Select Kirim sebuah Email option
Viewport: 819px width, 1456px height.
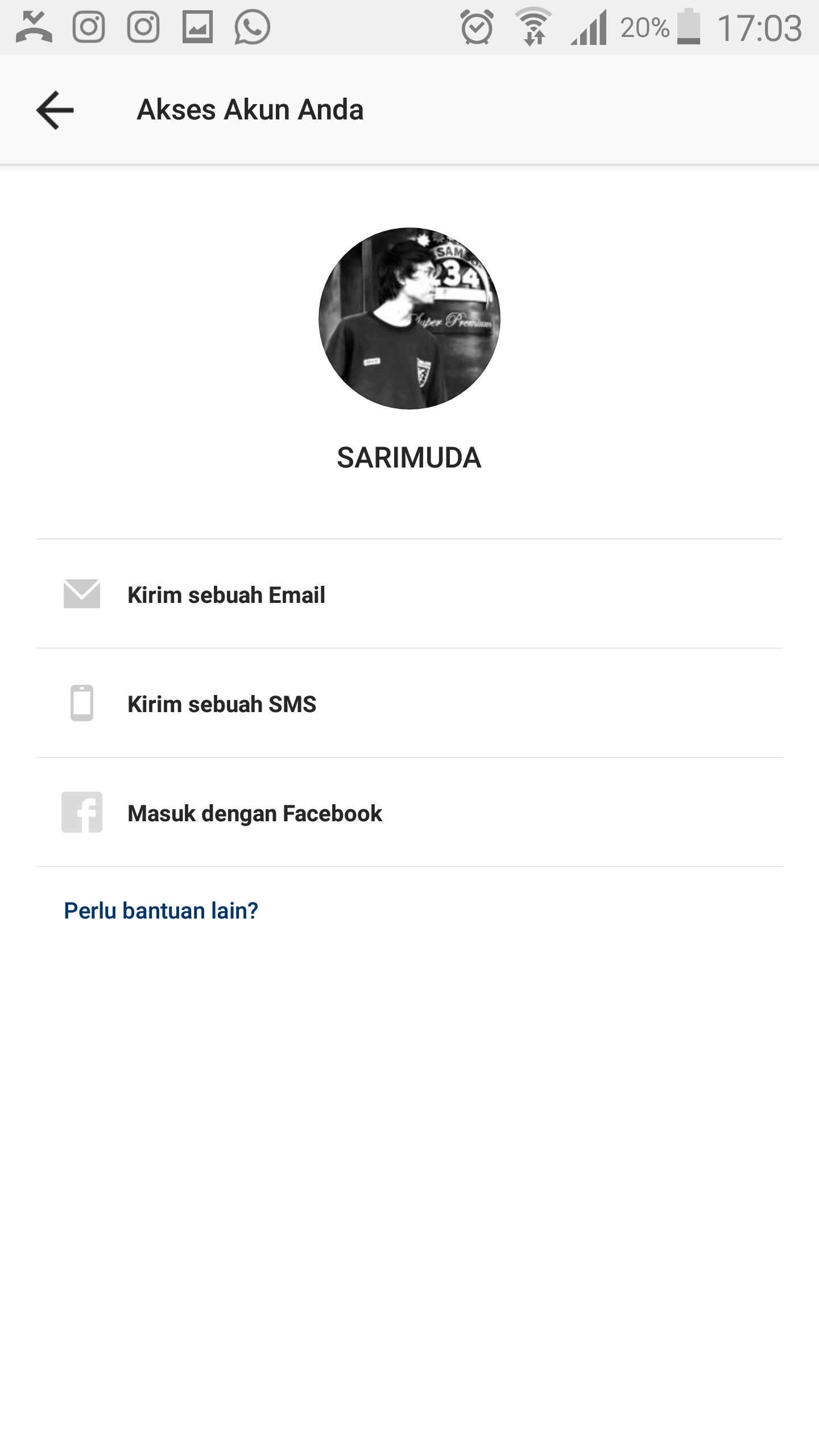point(226,595)
